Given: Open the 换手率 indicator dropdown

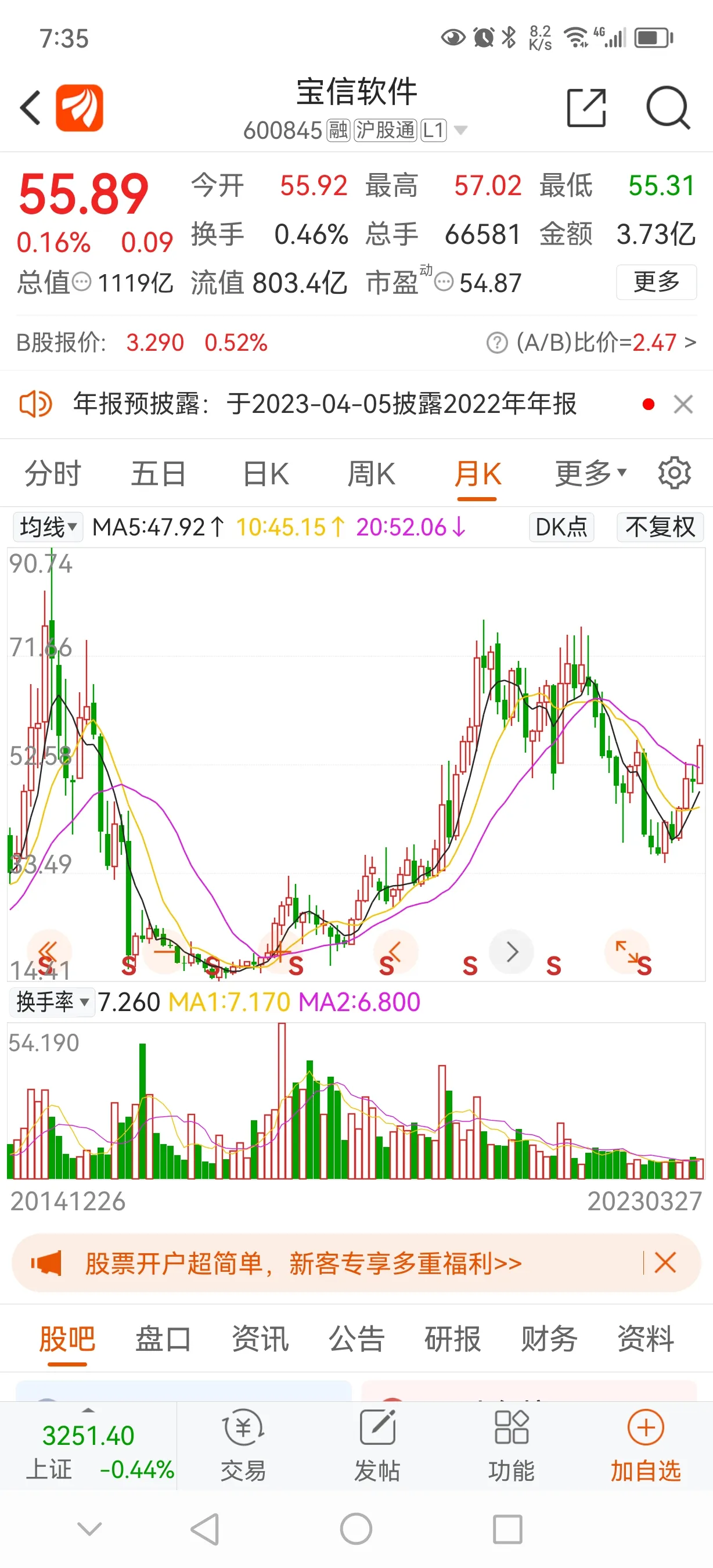Looking at the screenshot, I should click(52, 1002).
